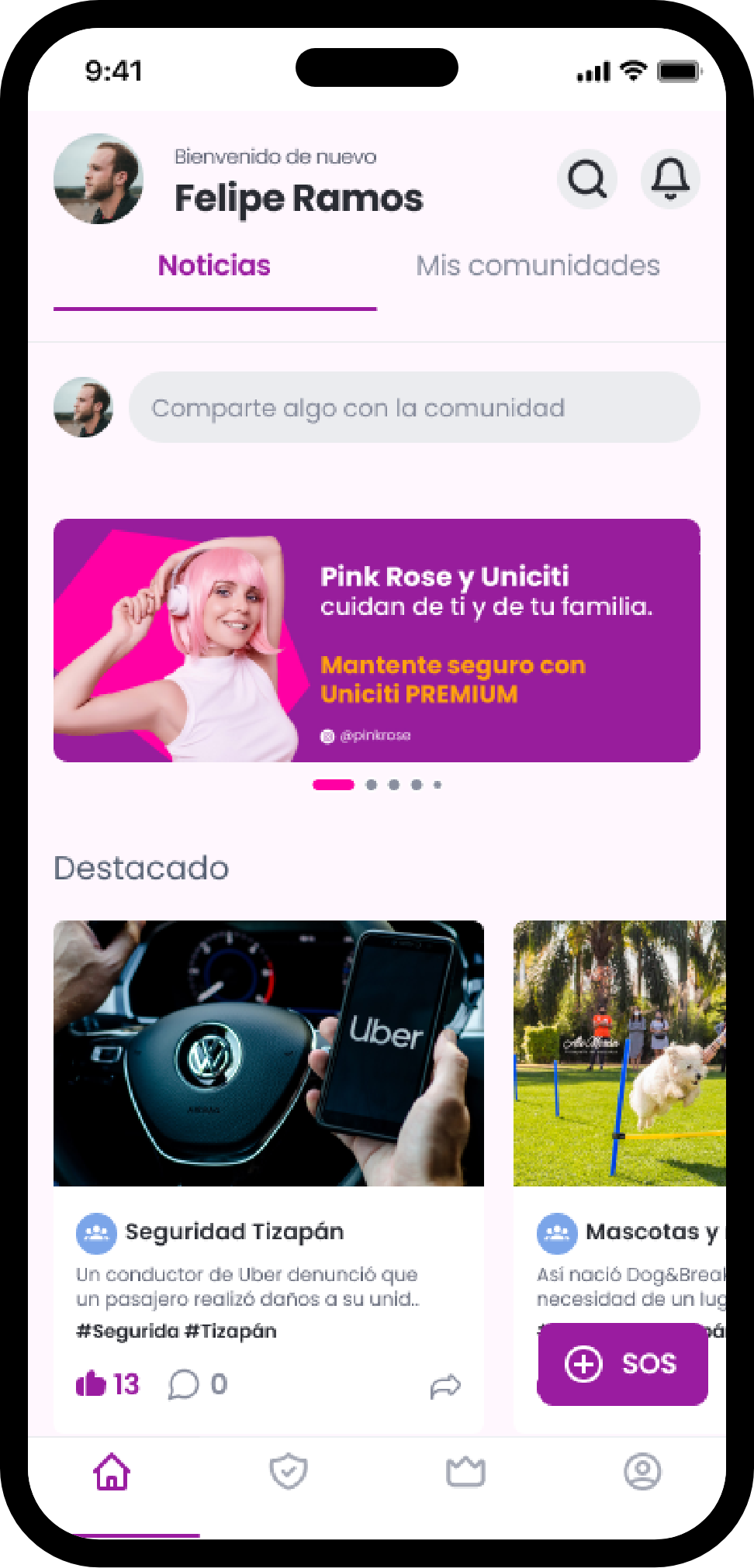Open the notifications bell
754x1568 pixels.
(670, 179)
